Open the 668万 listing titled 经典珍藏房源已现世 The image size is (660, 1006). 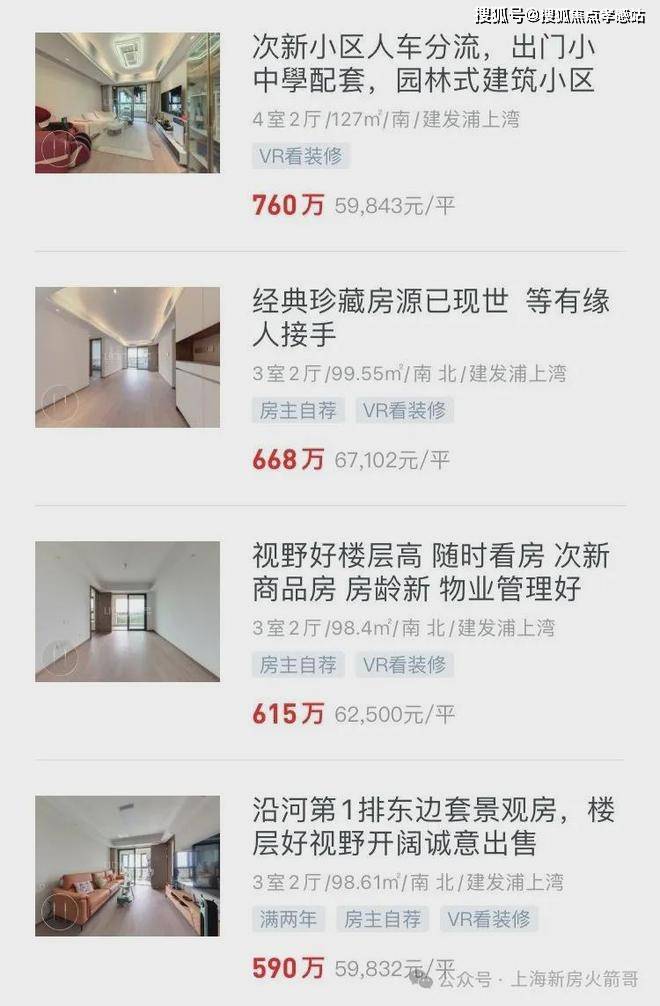[x=430, y=317]
